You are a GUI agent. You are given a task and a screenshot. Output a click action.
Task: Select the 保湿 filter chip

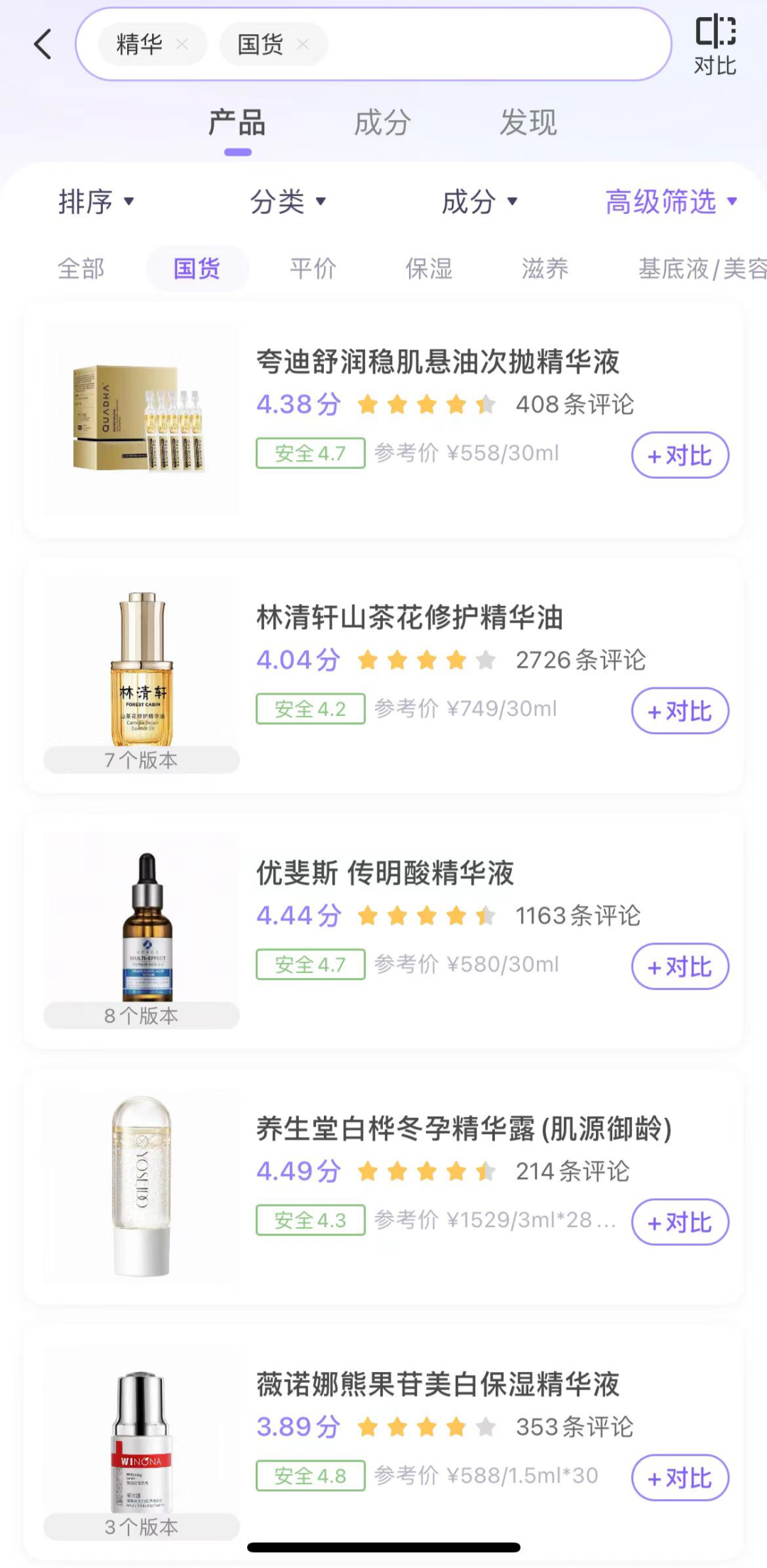[428, 268]
